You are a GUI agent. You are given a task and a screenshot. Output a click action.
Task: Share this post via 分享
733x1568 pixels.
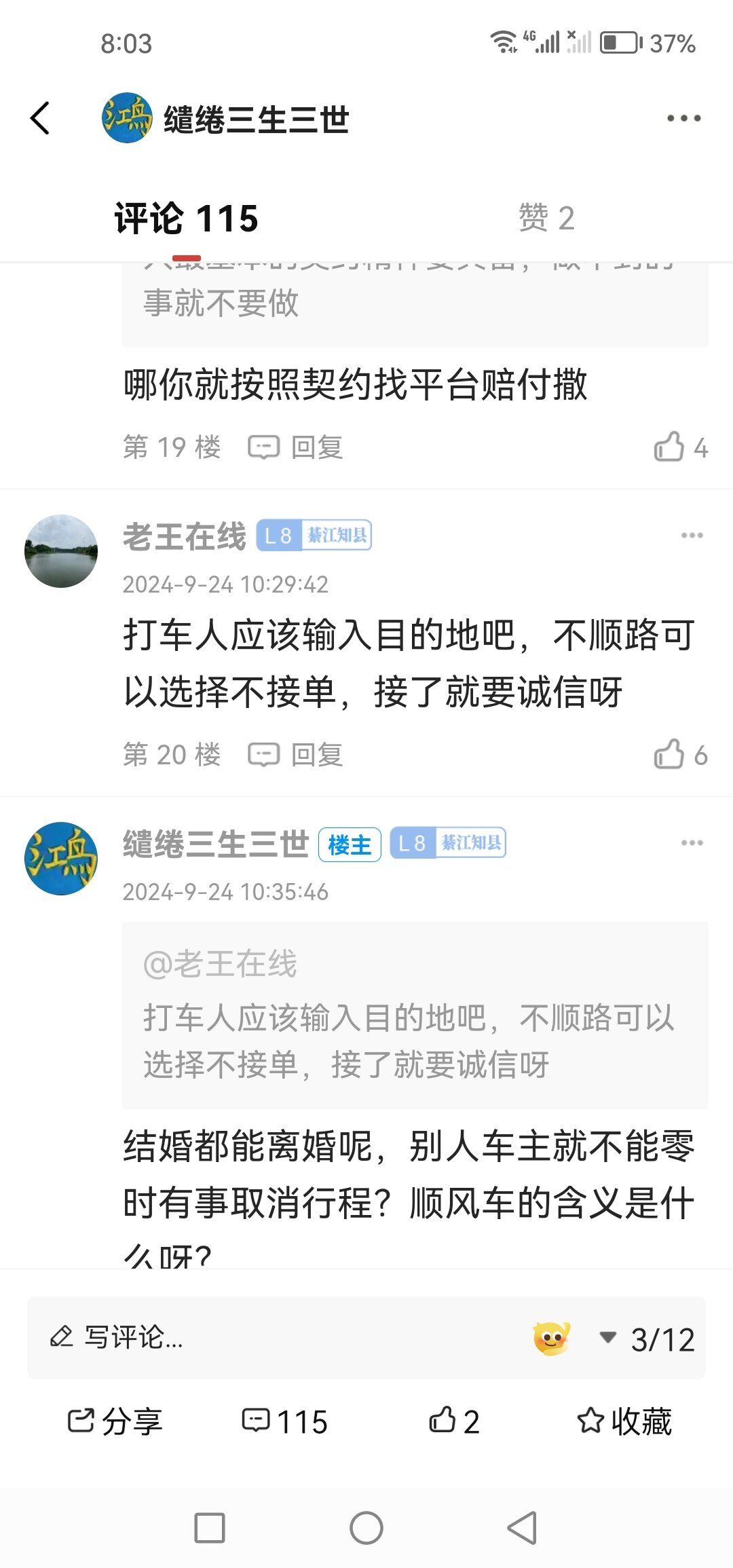pyautogui.click(x=115, y=1421)
